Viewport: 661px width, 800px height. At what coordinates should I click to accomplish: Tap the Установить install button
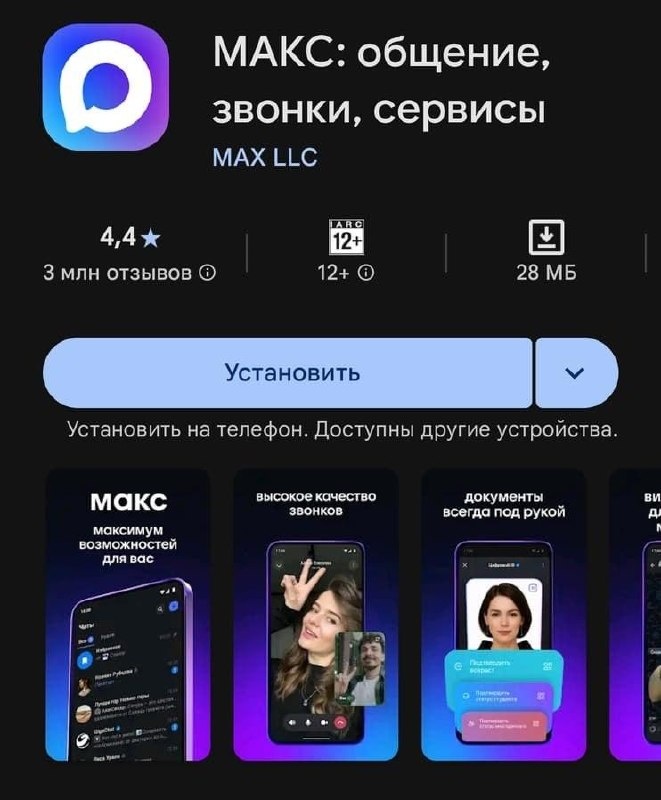point(288,373)
